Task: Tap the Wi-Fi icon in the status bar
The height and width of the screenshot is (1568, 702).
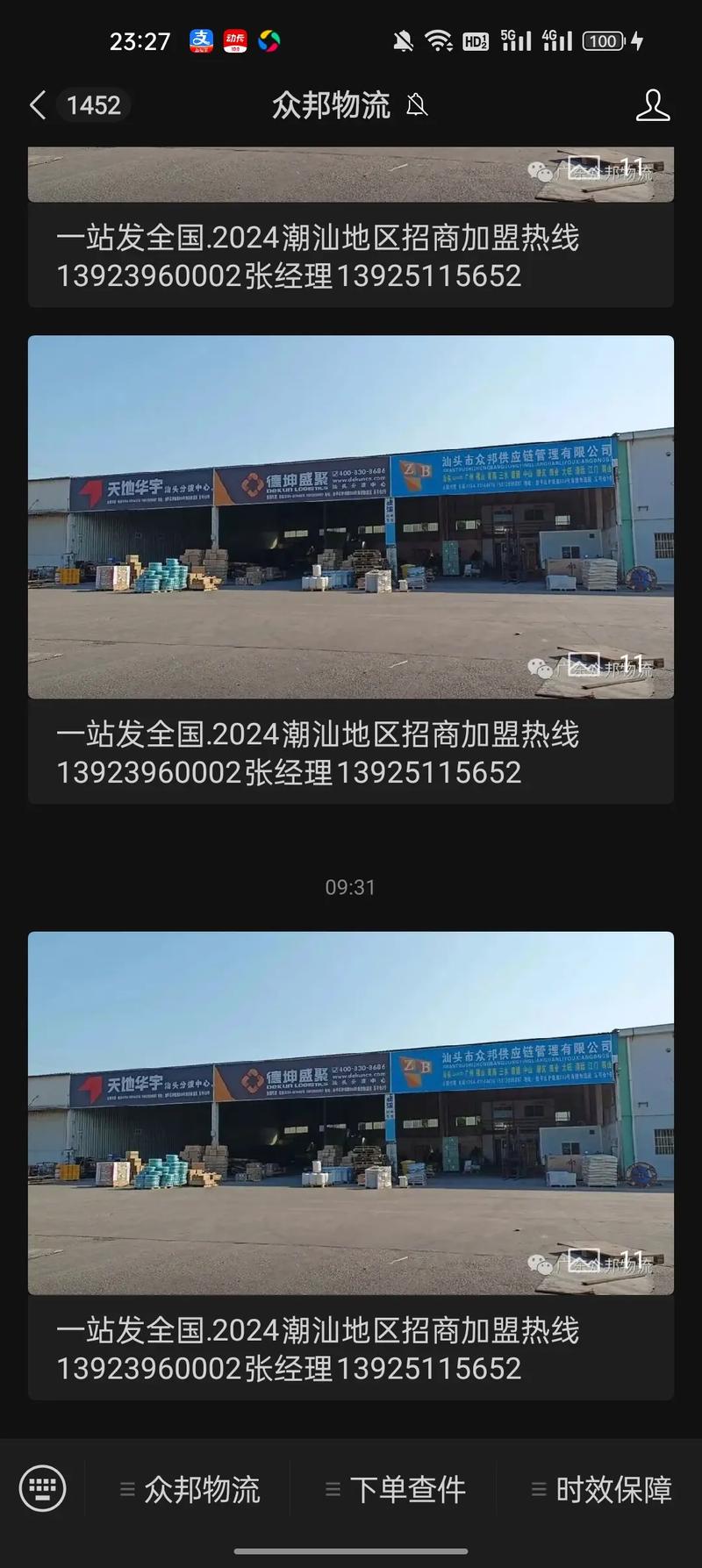Action: click(x=436, y=39)
